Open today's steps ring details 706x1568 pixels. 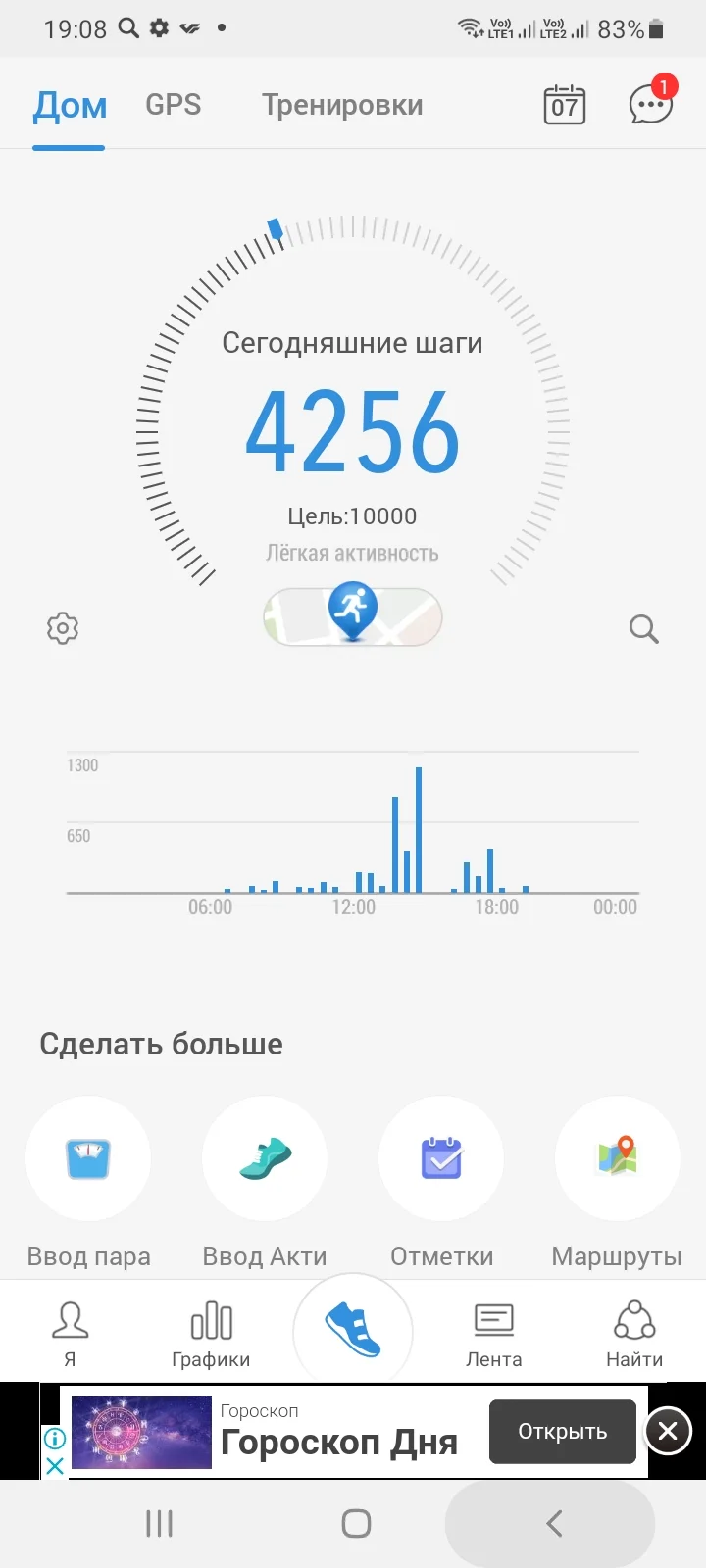click(x=353, y=431)
